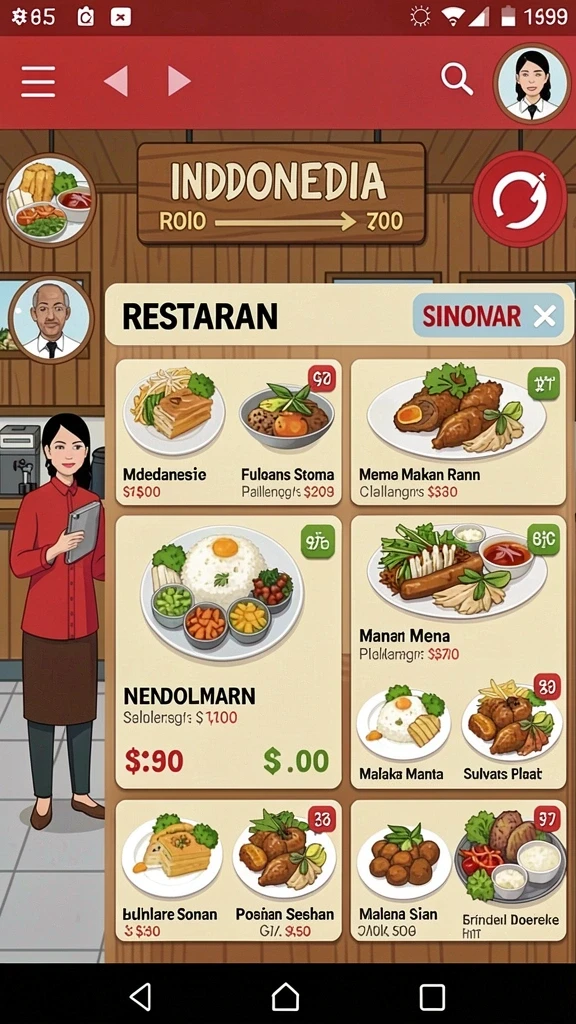Open the Mema Makan Rann dish card

[x=458, y=432]
